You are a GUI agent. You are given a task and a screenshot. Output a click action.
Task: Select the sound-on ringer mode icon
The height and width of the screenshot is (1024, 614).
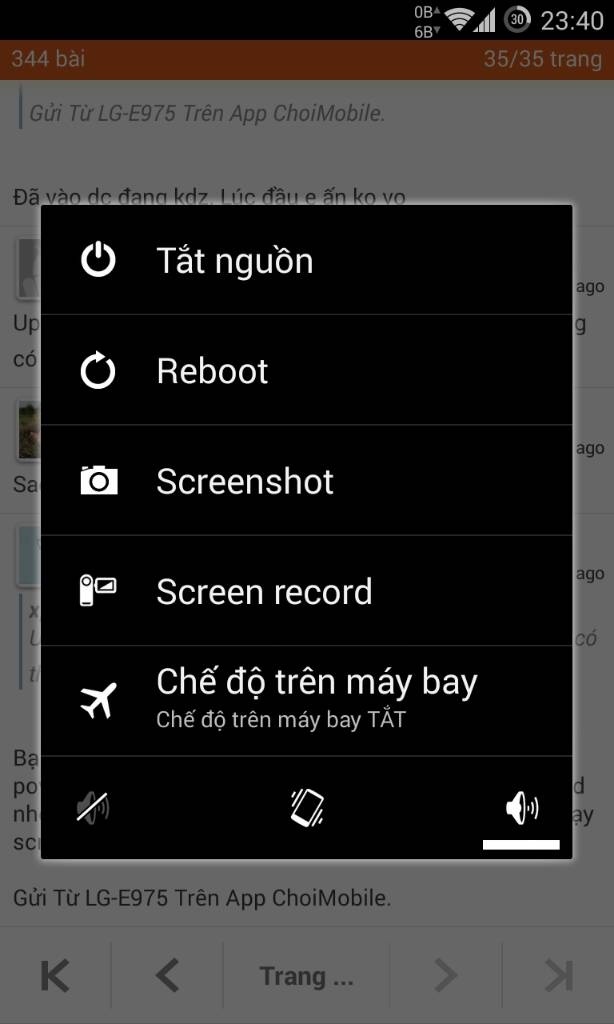tap(521, 808)
